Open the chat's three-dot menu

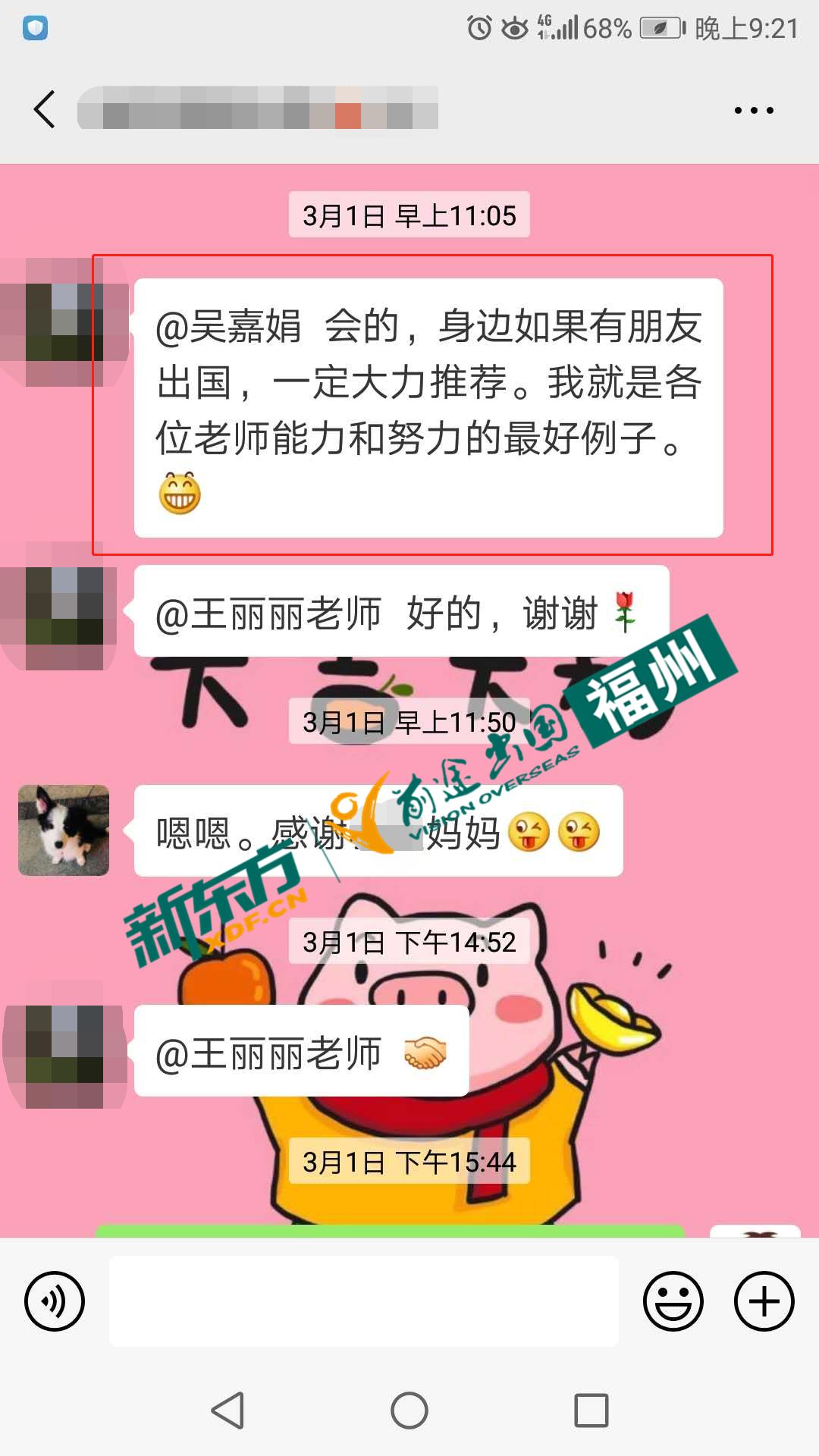coord(754,111)
